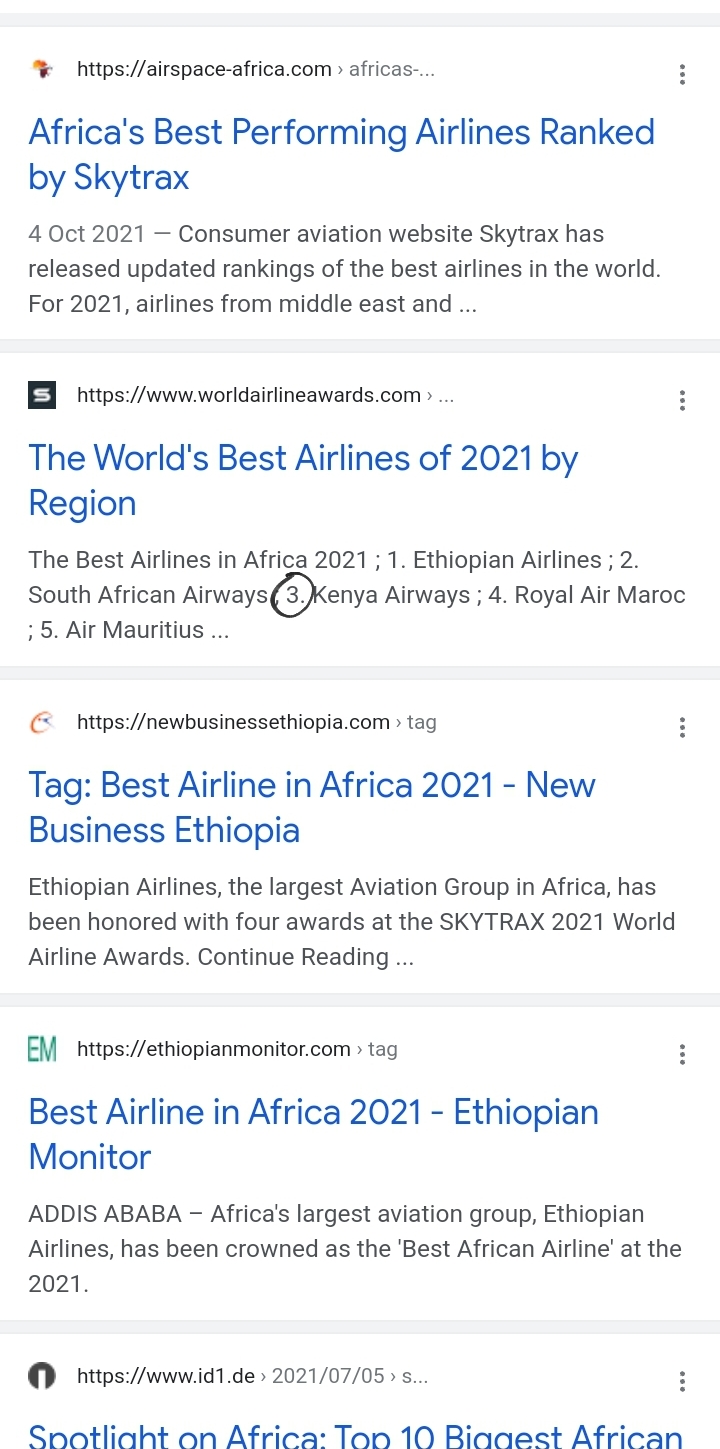Open overflow menu for worldairlineawards.com result
The width and height of the screenshot is (720, 1449).
pos(682,401)
